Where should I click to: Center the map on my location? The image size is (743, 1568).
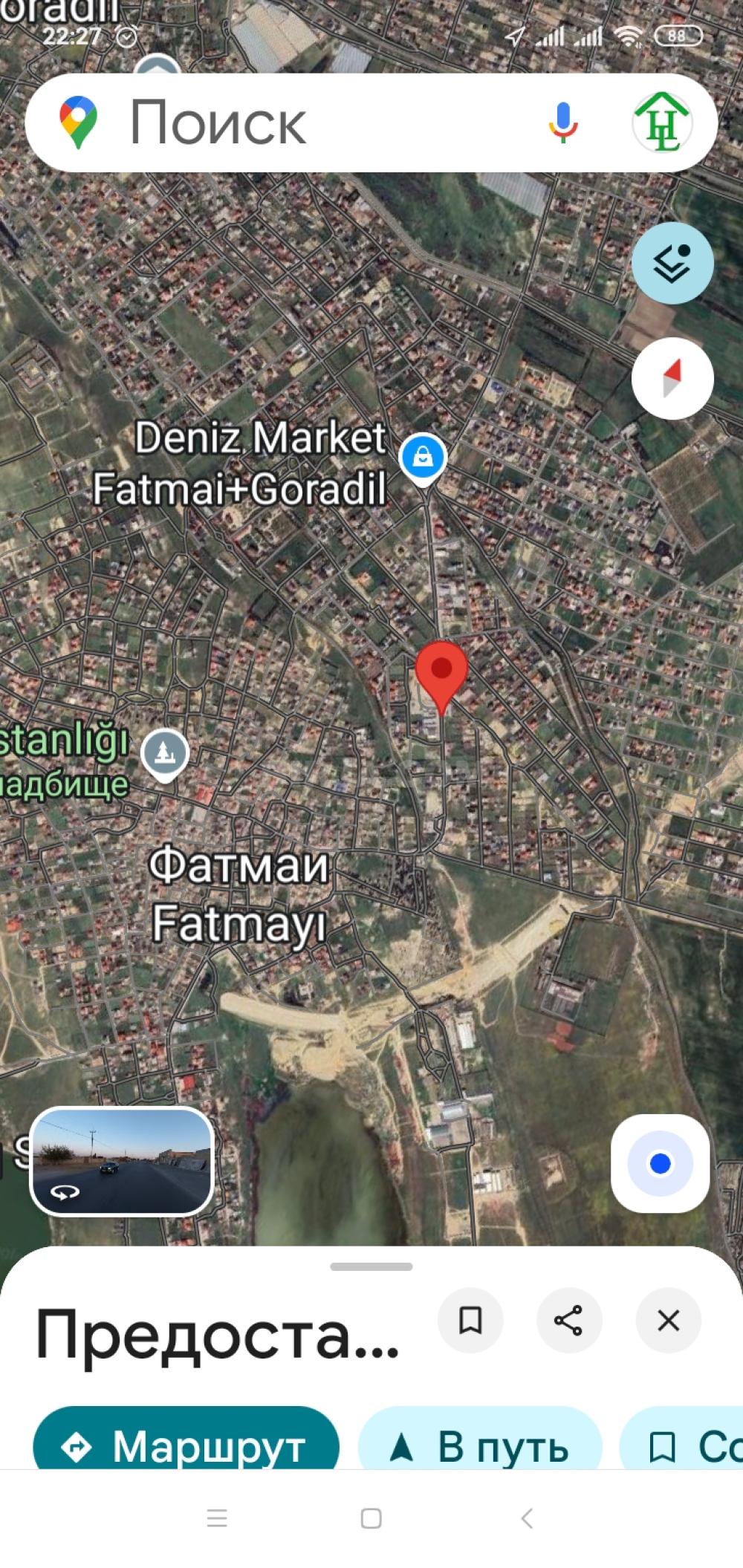(x=660, y=1163)
